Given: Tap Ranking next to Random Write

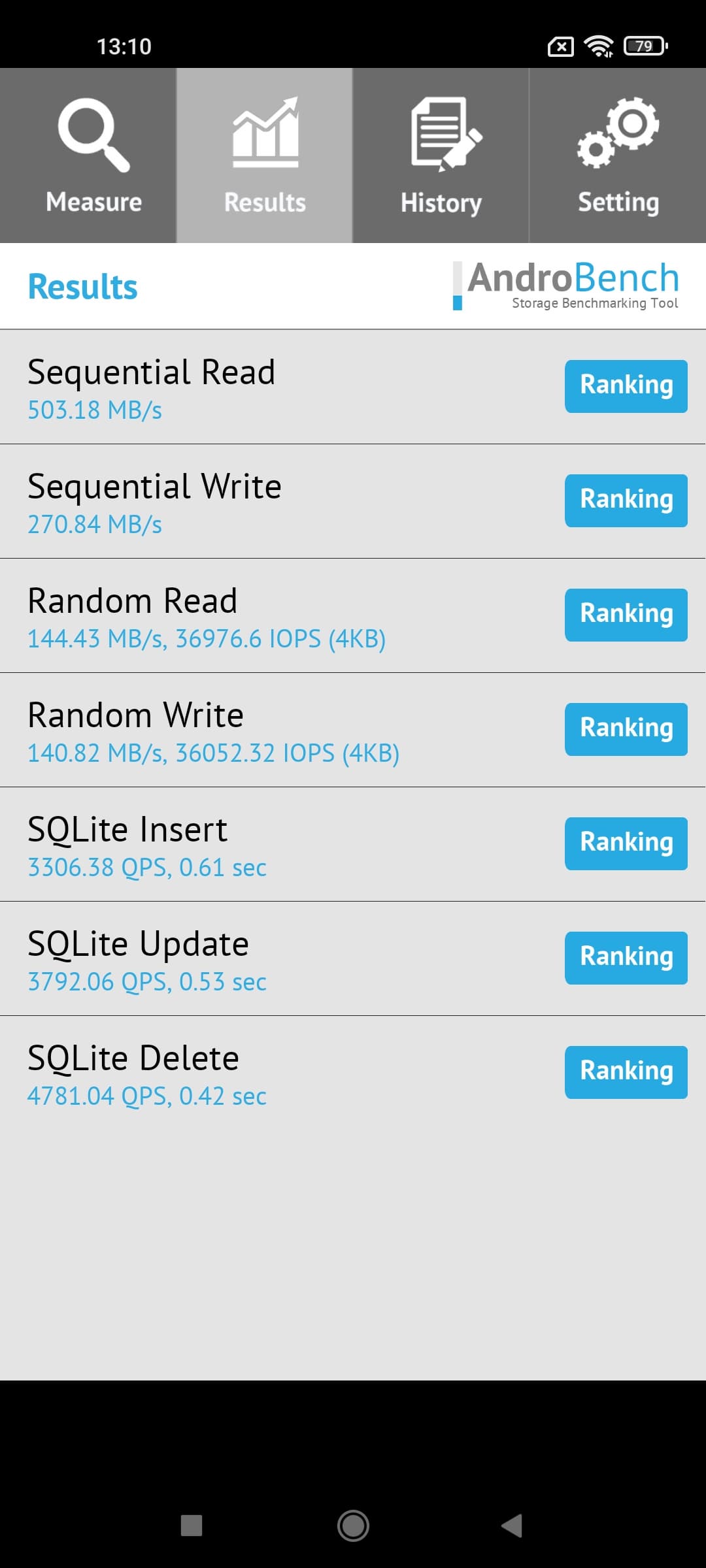Looking at the screenshot, I should (626, 729).
